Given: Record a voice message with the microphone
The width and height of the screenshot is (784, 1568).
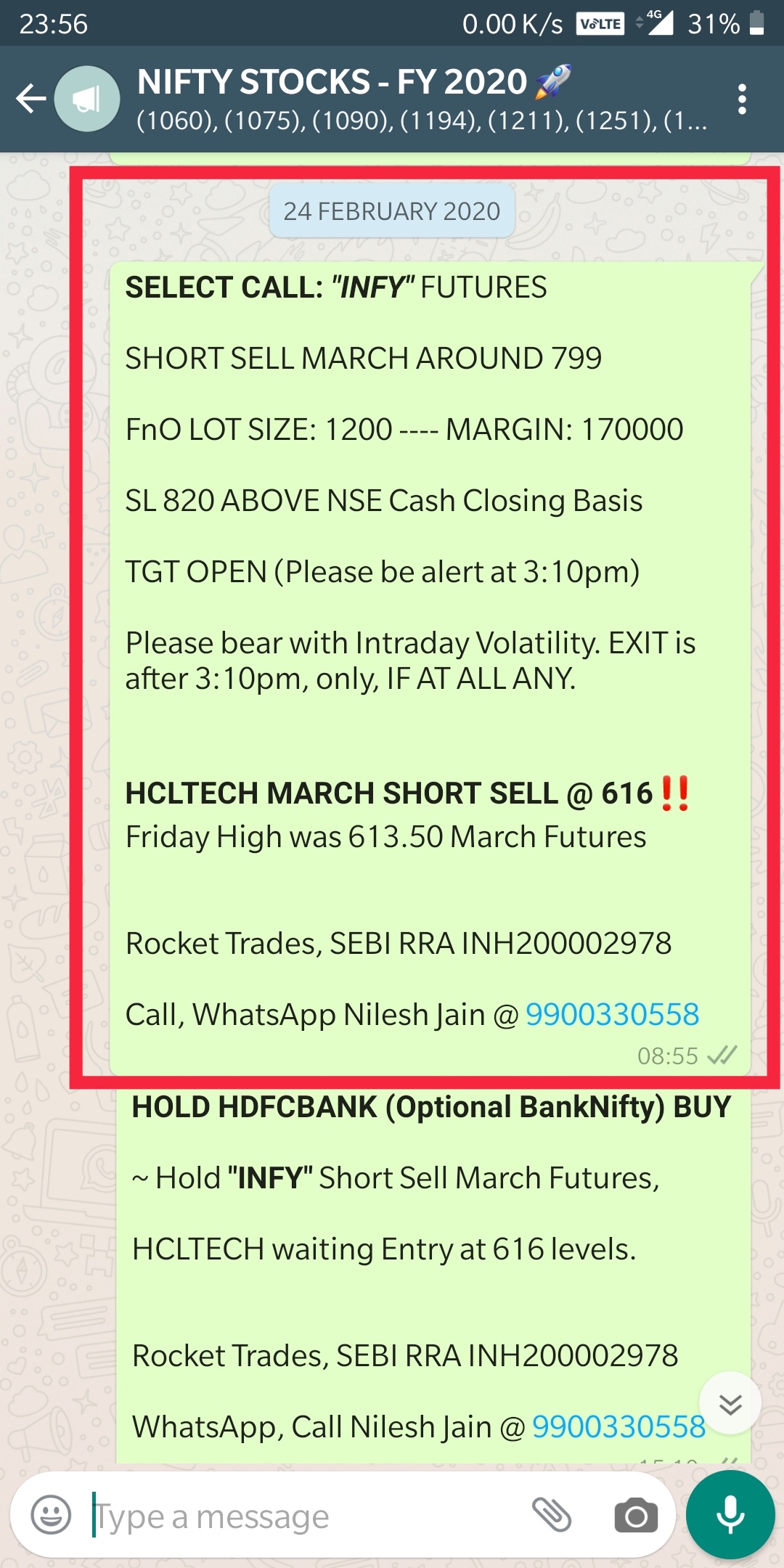Looking at the screenshot, I should coord(730,1515).
